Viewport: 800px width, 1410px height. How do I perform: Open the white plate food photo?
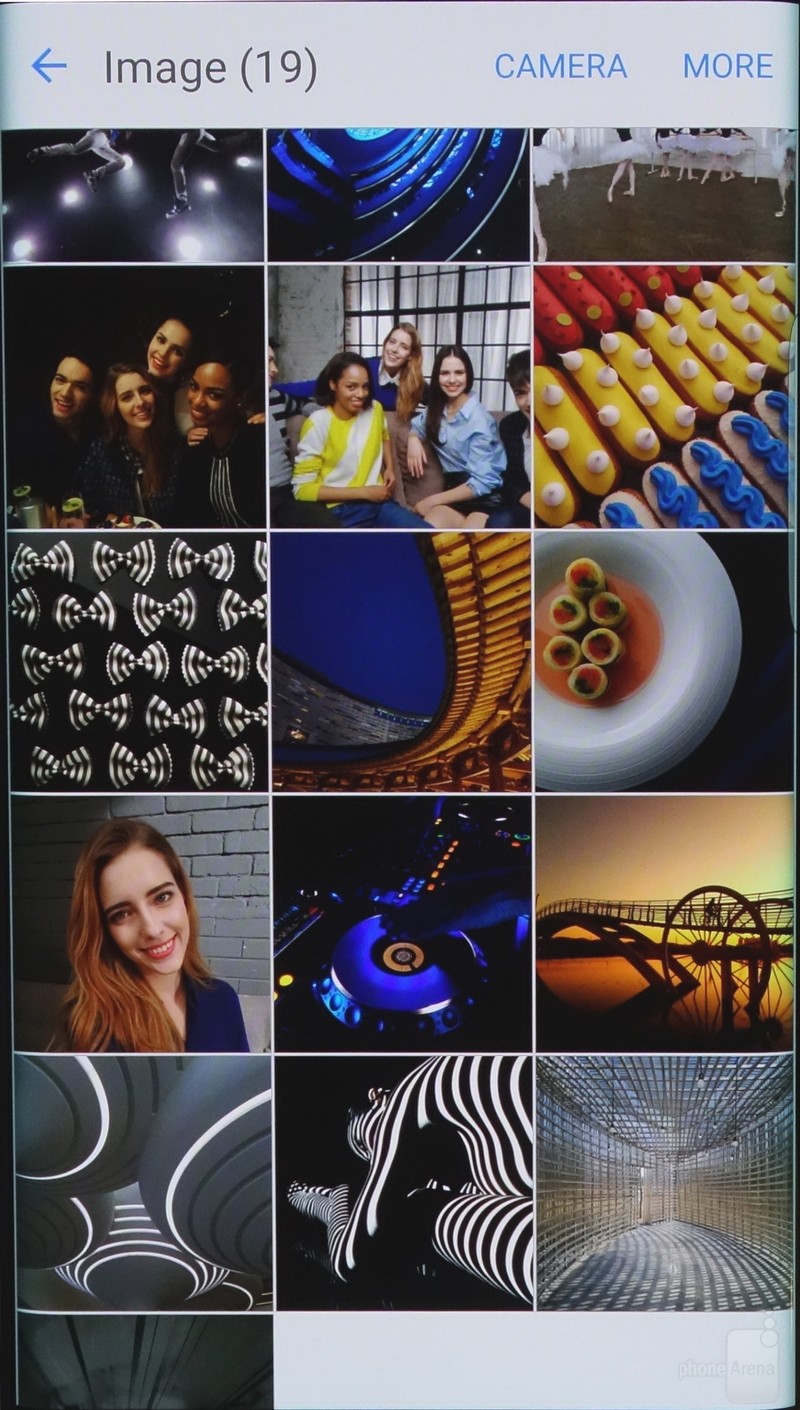point(665,661)
